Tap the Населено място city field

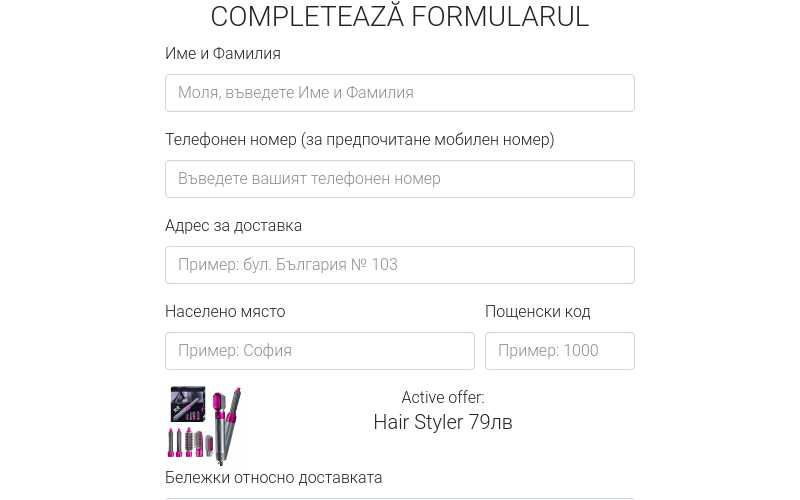pyautogui.click(x=319, y=351)
